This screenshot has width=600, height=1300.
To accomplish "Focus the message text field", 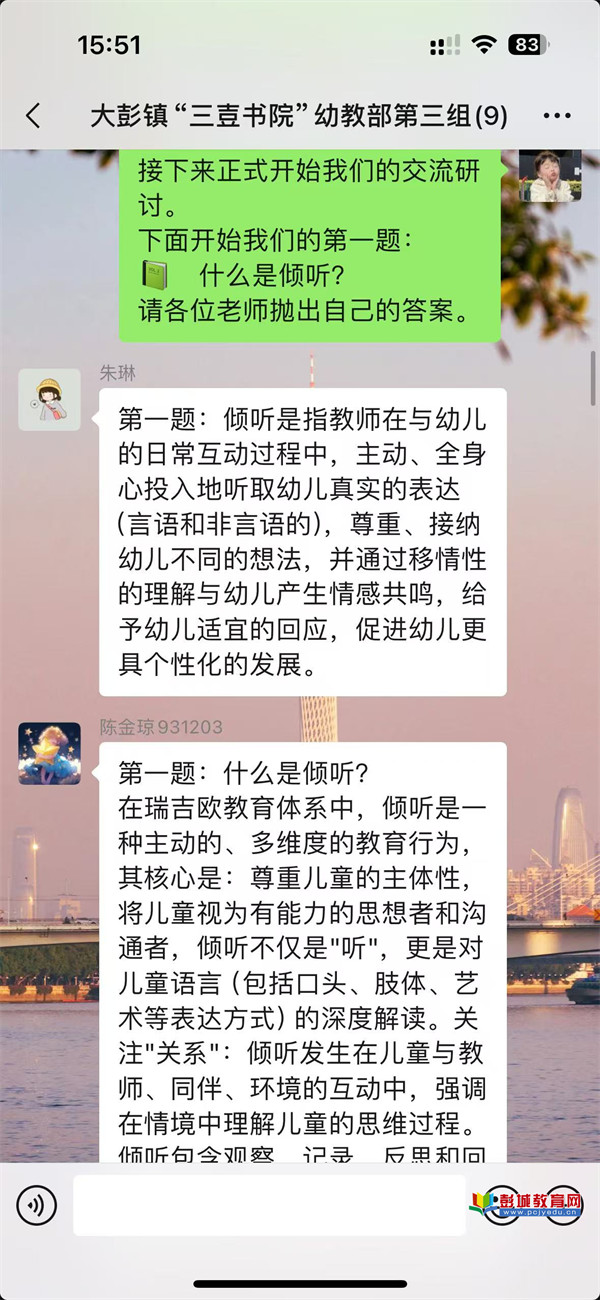I will click(x=270, y=1205).
